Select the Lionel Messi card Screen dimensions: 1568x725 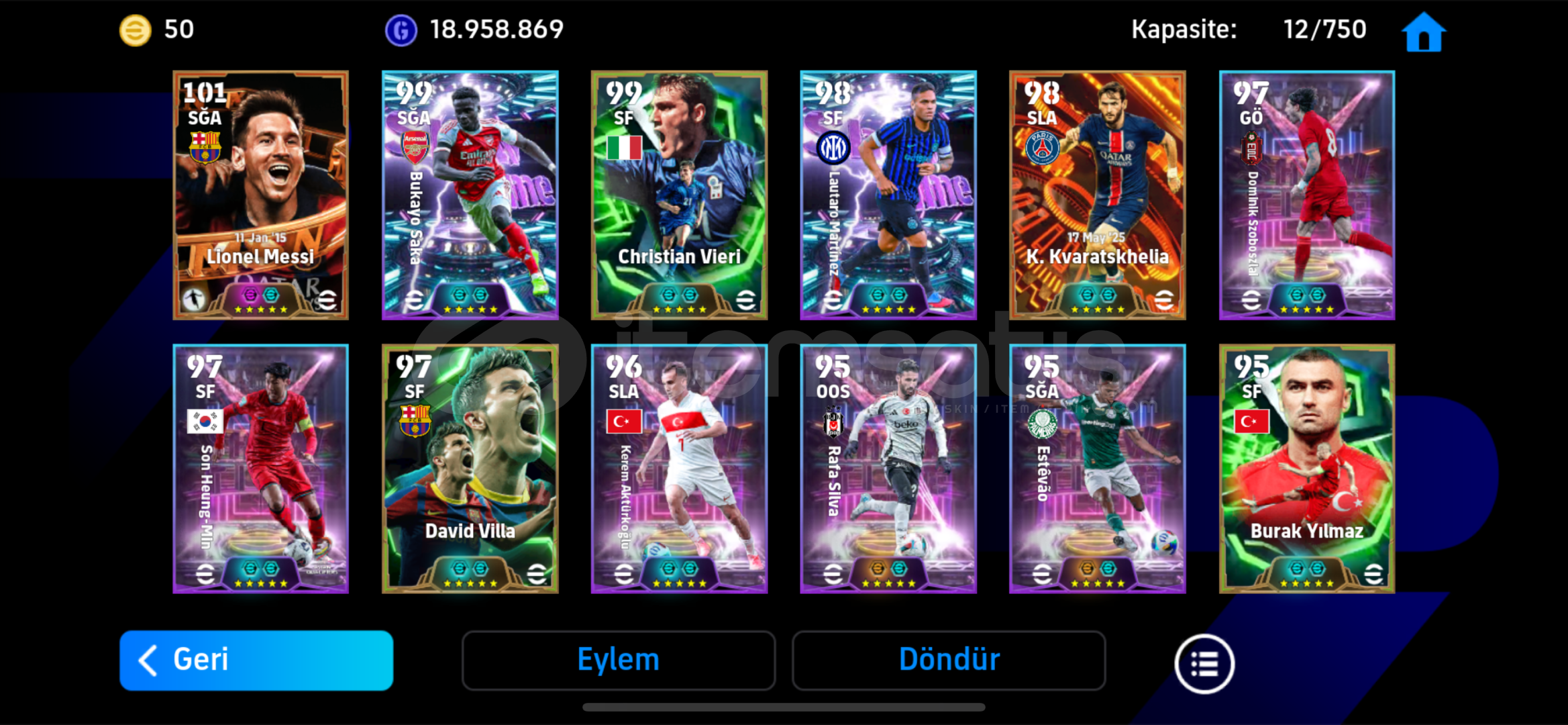coord(260,195)
